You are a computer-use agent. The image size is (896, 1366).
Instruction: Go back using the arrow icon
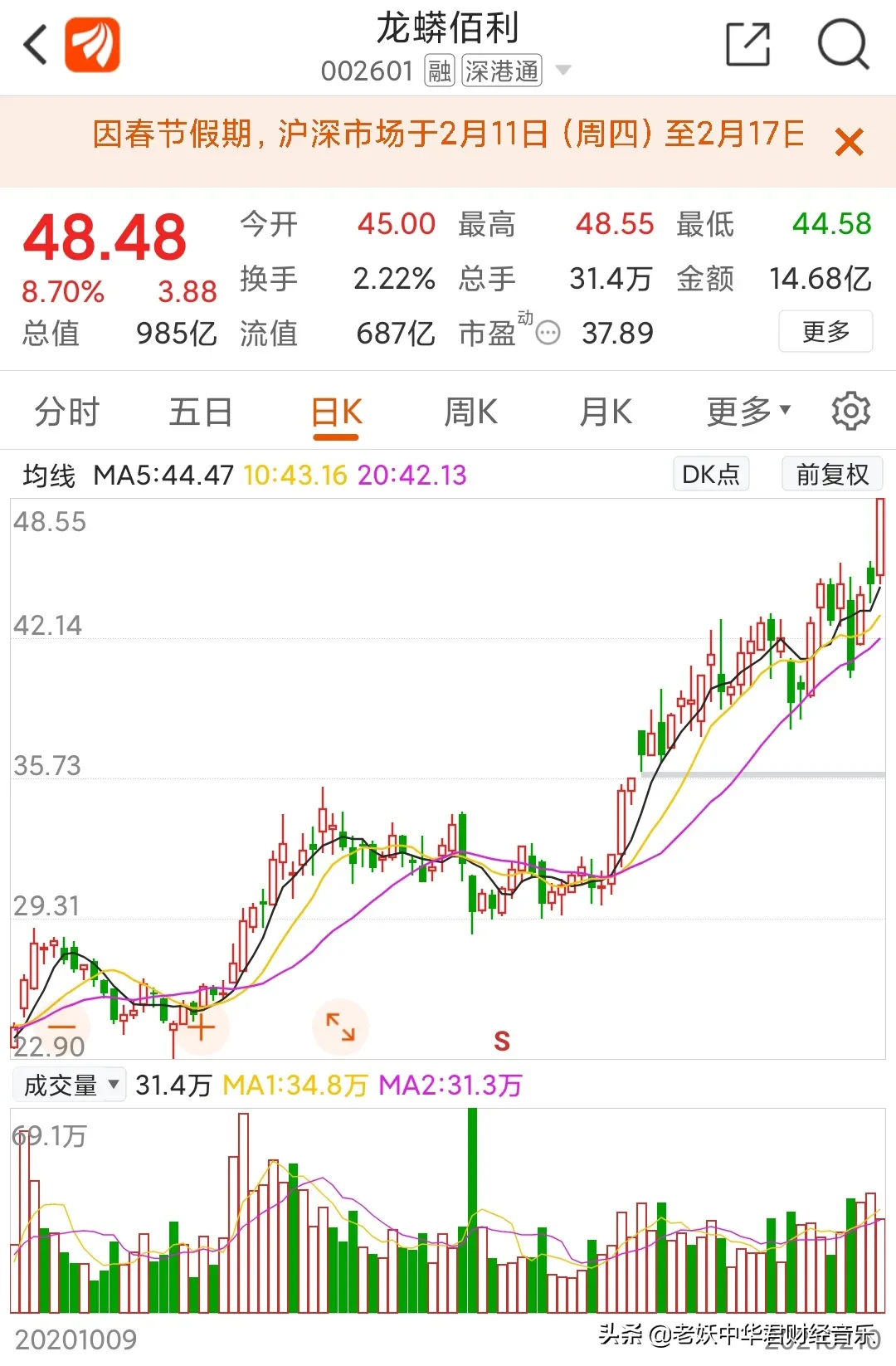[x=35, y=45]
